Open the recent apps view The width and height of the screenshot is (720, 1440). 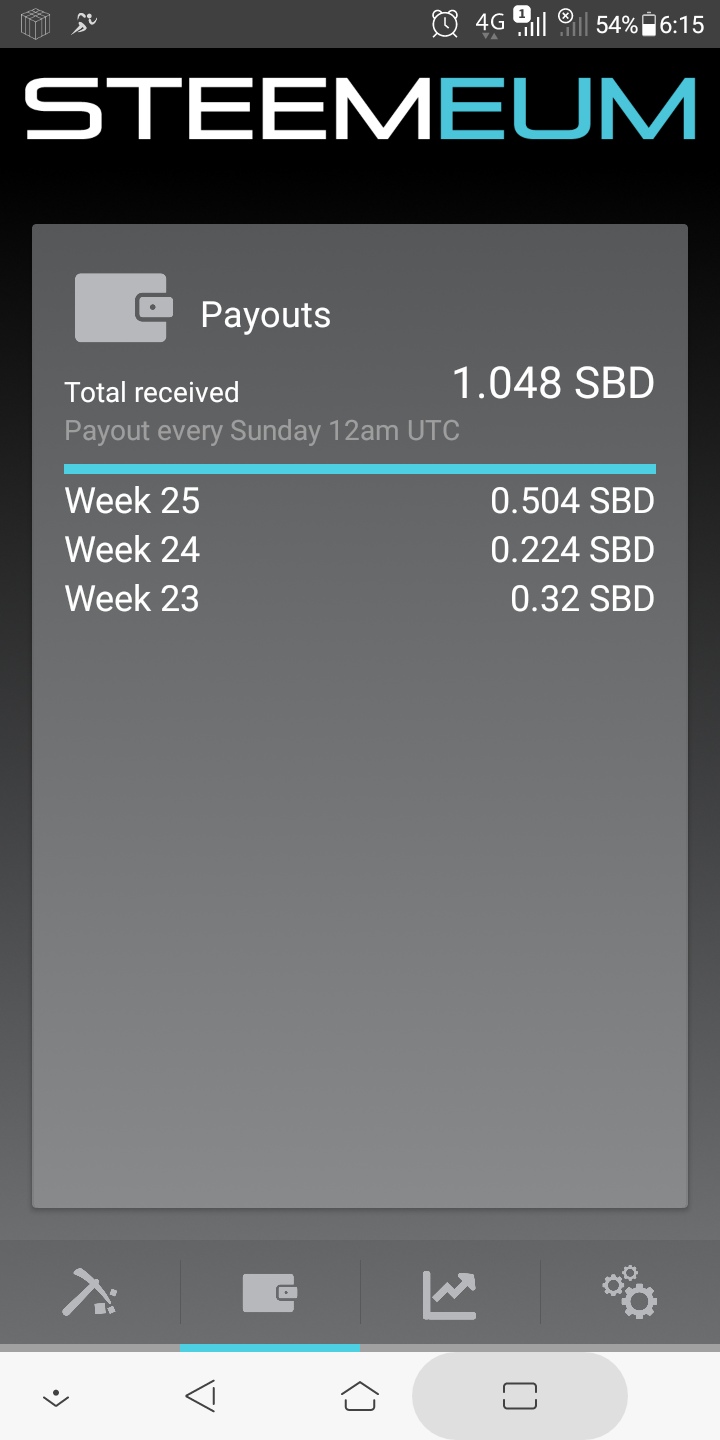[520, 1396]
